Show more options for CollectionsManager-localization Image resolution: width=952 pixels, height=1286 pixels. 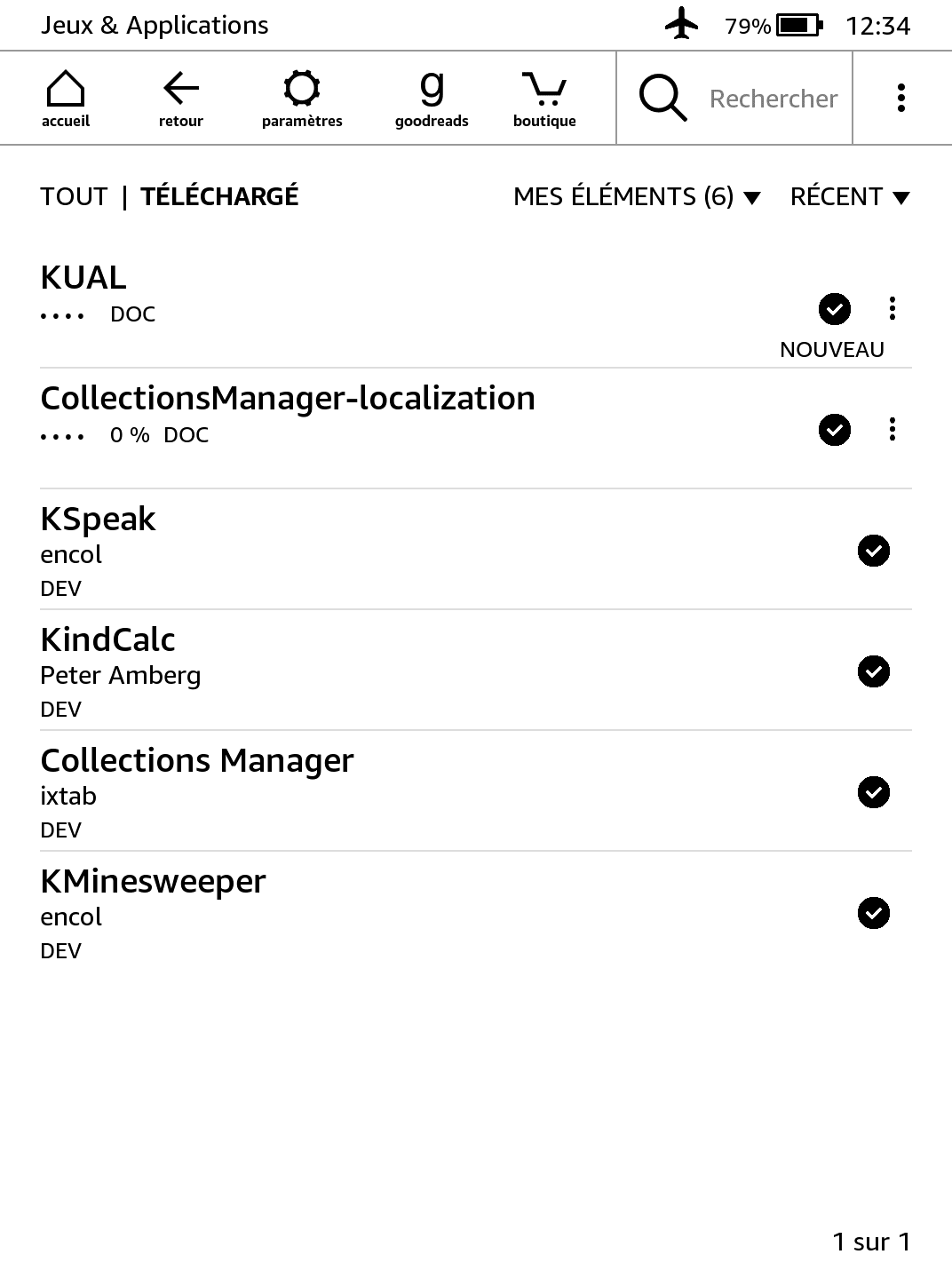(x=892, y=430)
